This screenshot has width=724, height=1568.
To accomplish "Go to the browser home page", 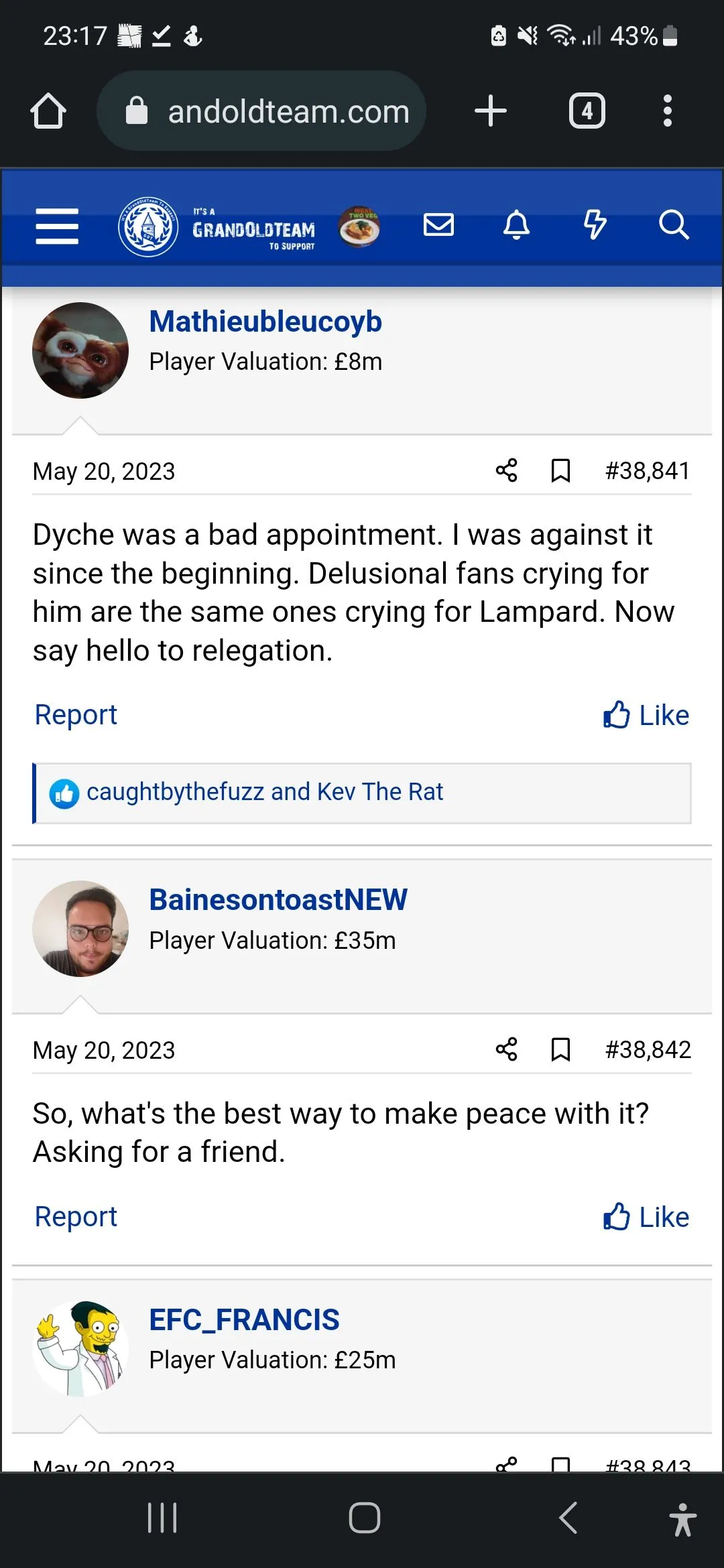I will coord(48,111).
